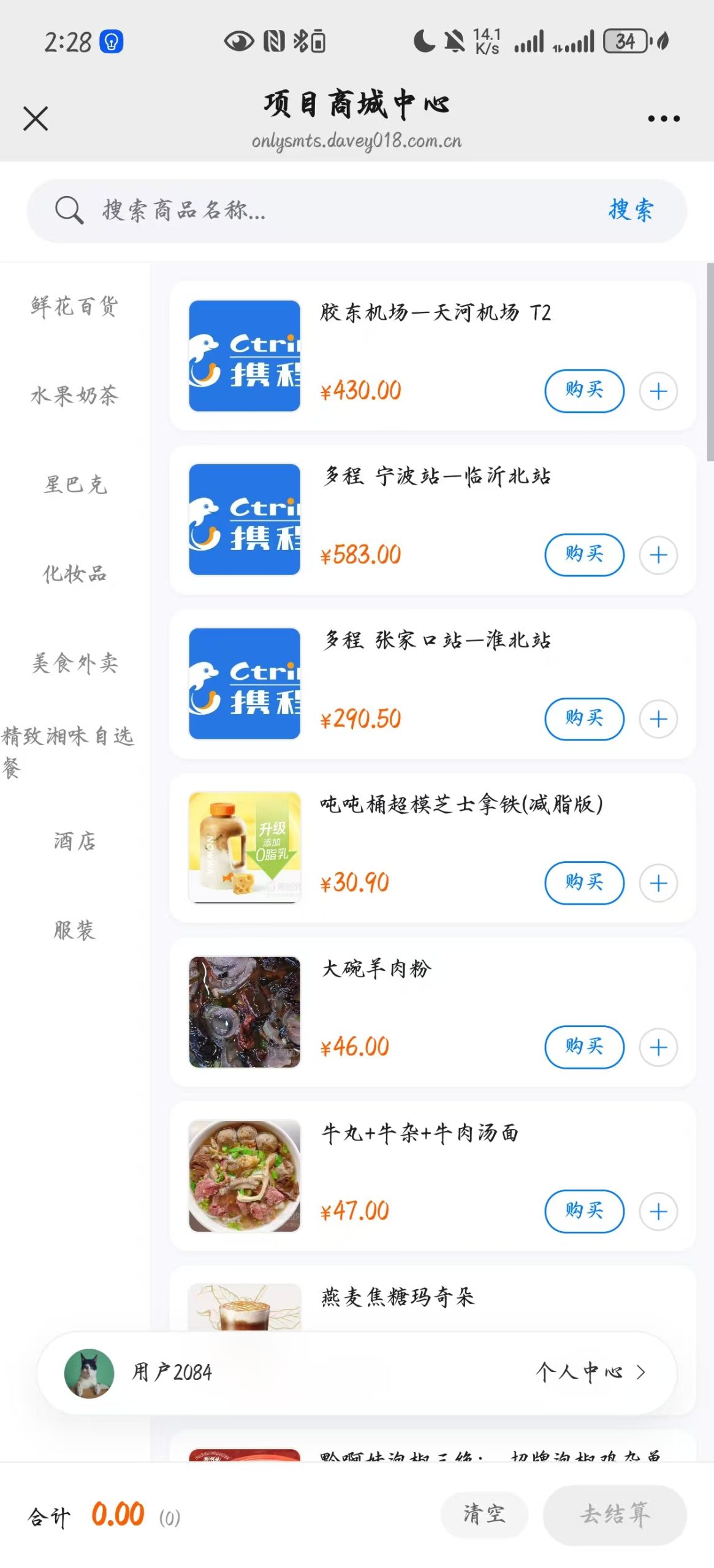714x1568 pixels.
Task: Focus the 搜索商品名称 search field
Action: coord(319,210)
